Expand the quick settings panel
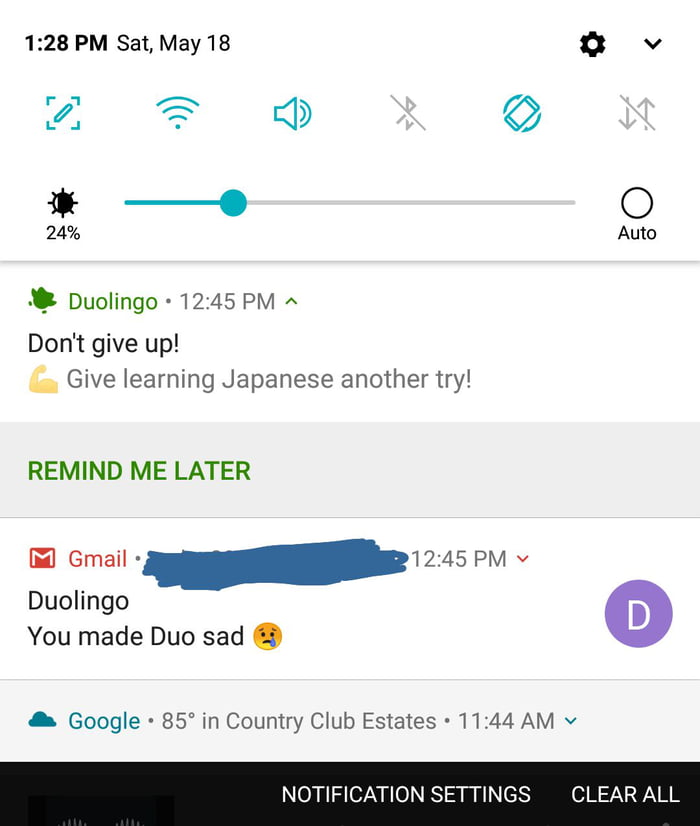Image resolution: width=700 pixels, height=826 pixels. pyautogui.click(x=652, y=44)
